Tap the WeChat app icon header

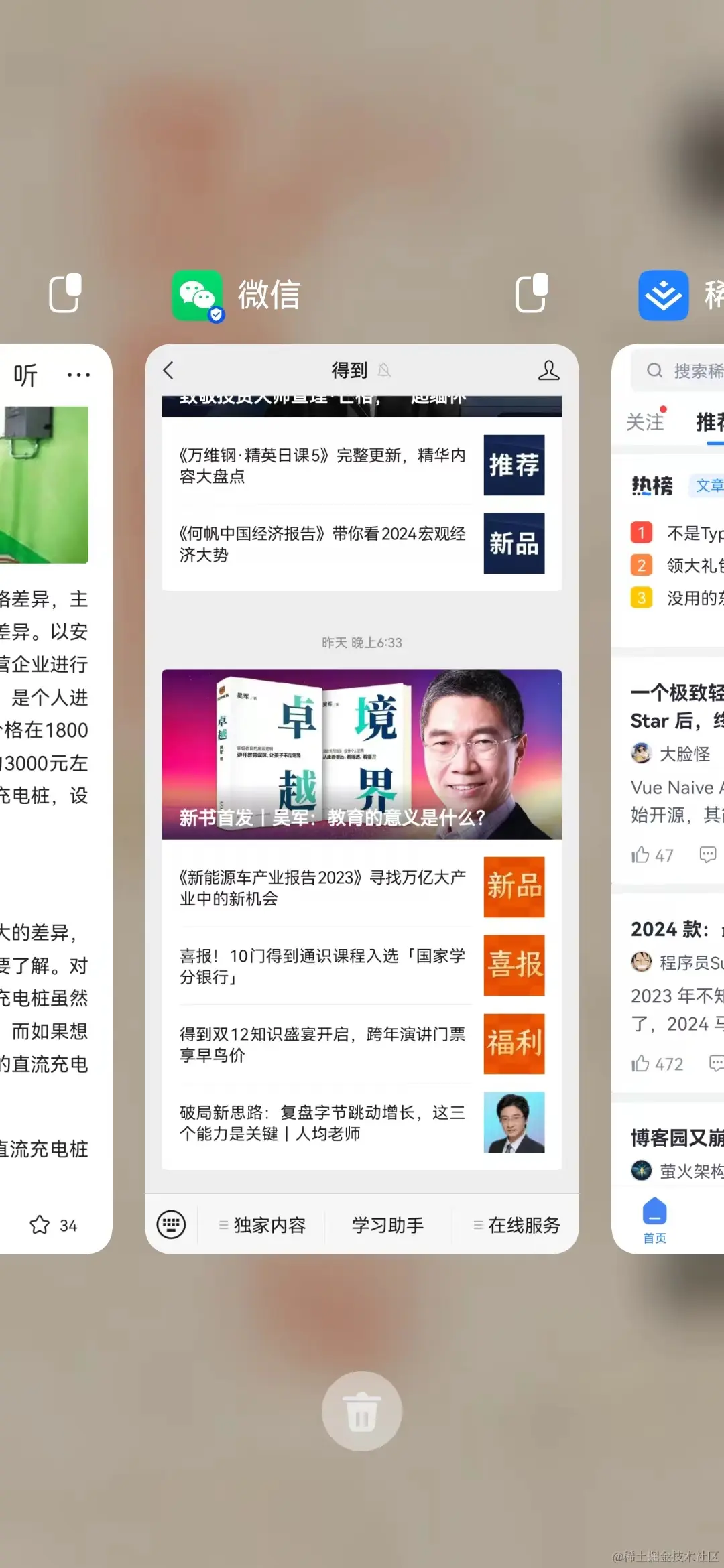point(197,296)
